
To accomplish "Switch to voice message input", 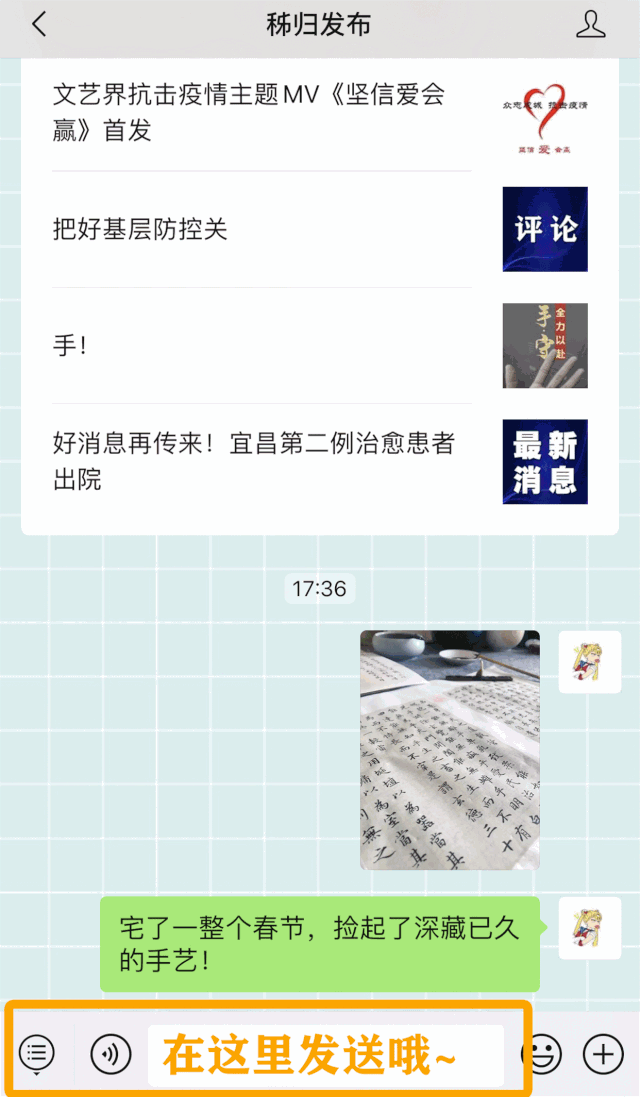I will 111,1053.
